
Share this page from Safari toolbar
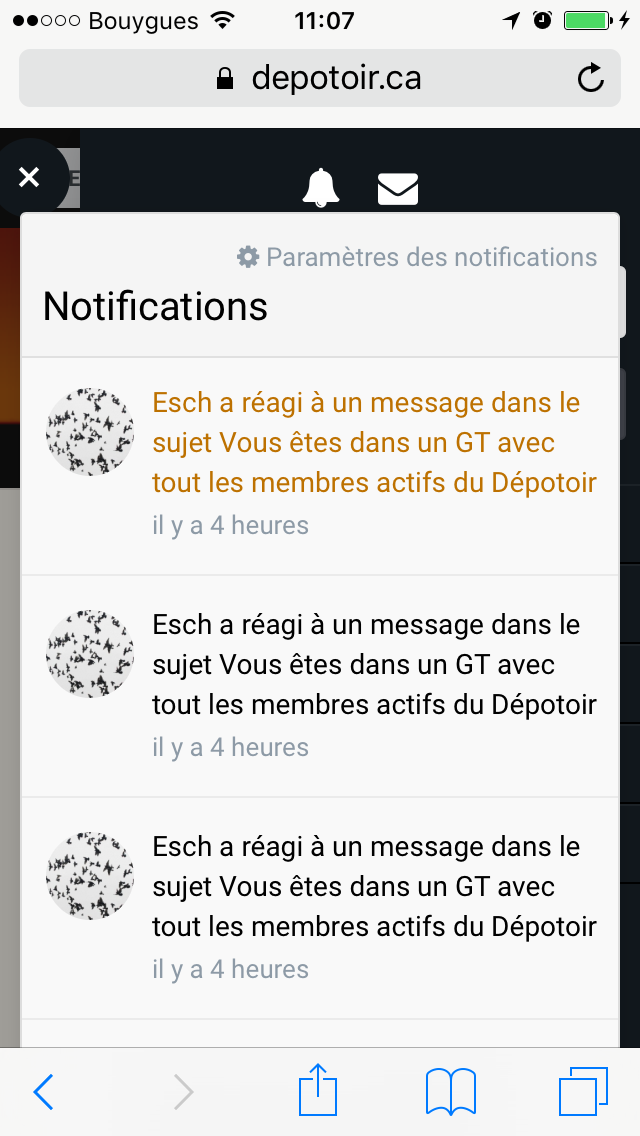tap(318, 1090)
